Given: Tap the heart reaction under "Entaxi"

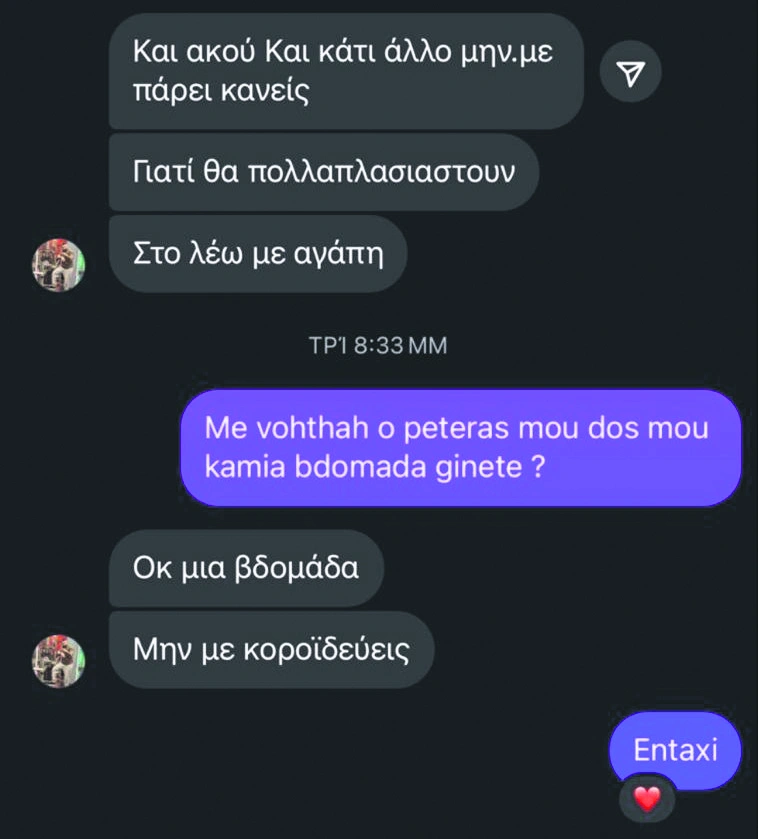Looking at the screenshot, I should click(648, 798).
